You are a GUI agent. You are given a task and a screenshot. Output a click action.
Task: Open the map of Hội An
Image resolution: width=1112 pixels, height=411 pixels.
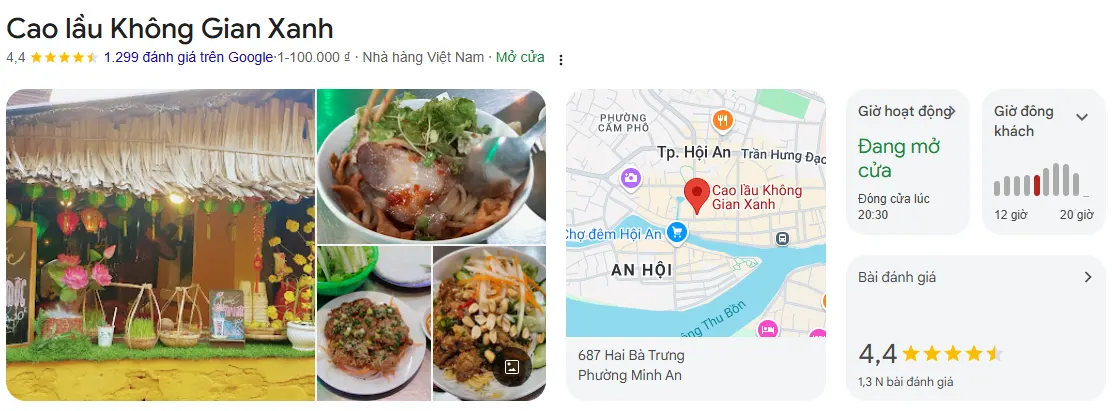(x=696, y=213)
